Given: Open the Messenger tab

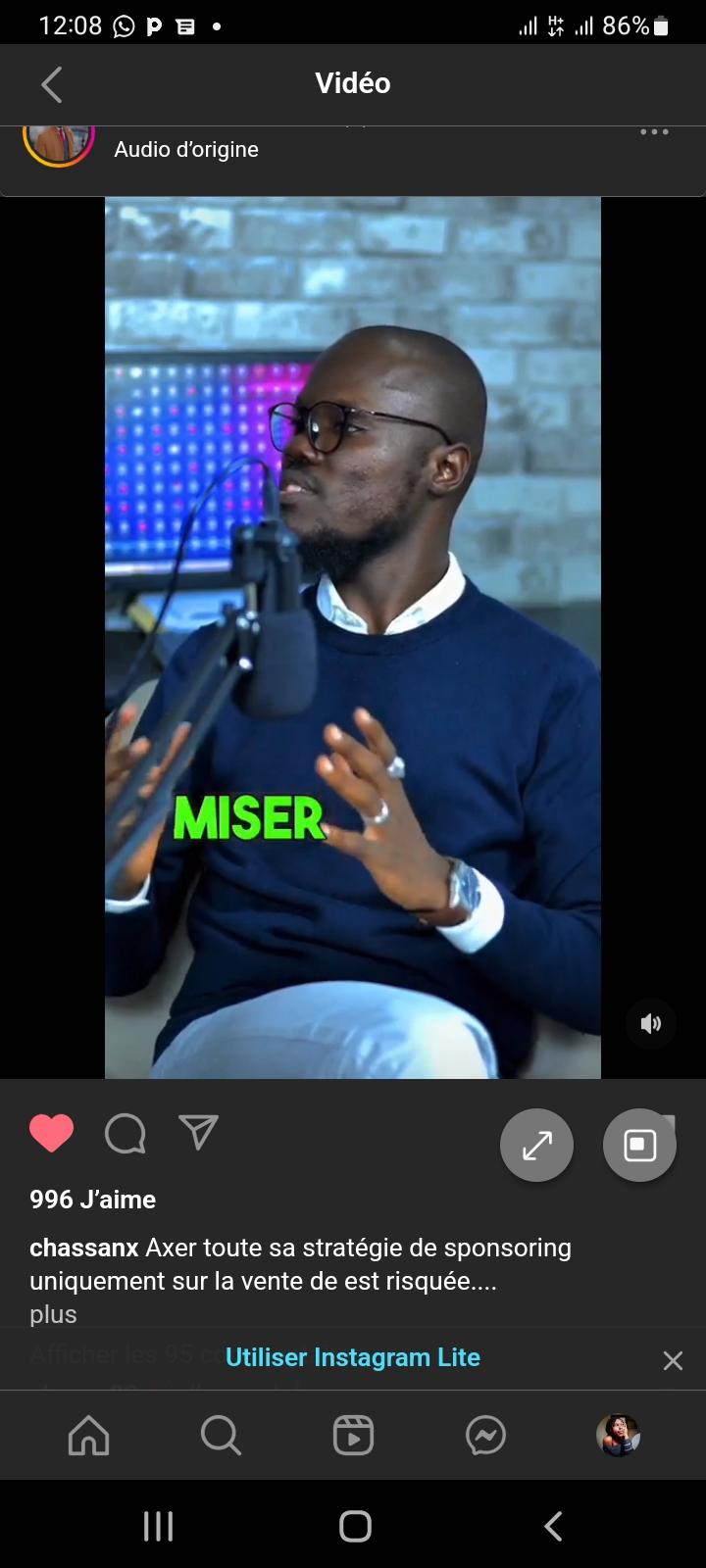Looking at the screenshot, I should tap(485, 1436).
